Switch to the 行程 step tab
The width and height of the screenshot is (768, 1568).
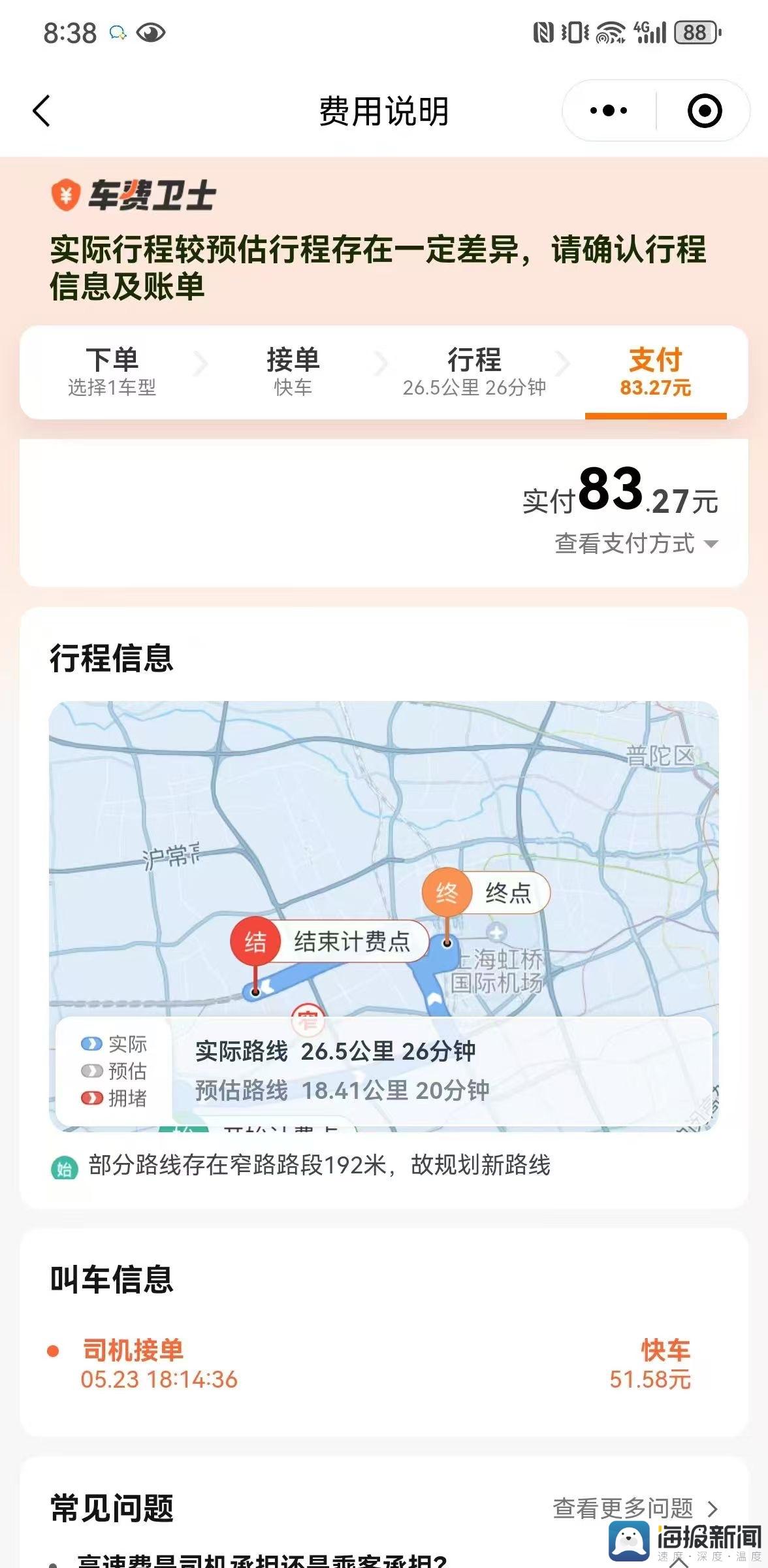point(474,372)
